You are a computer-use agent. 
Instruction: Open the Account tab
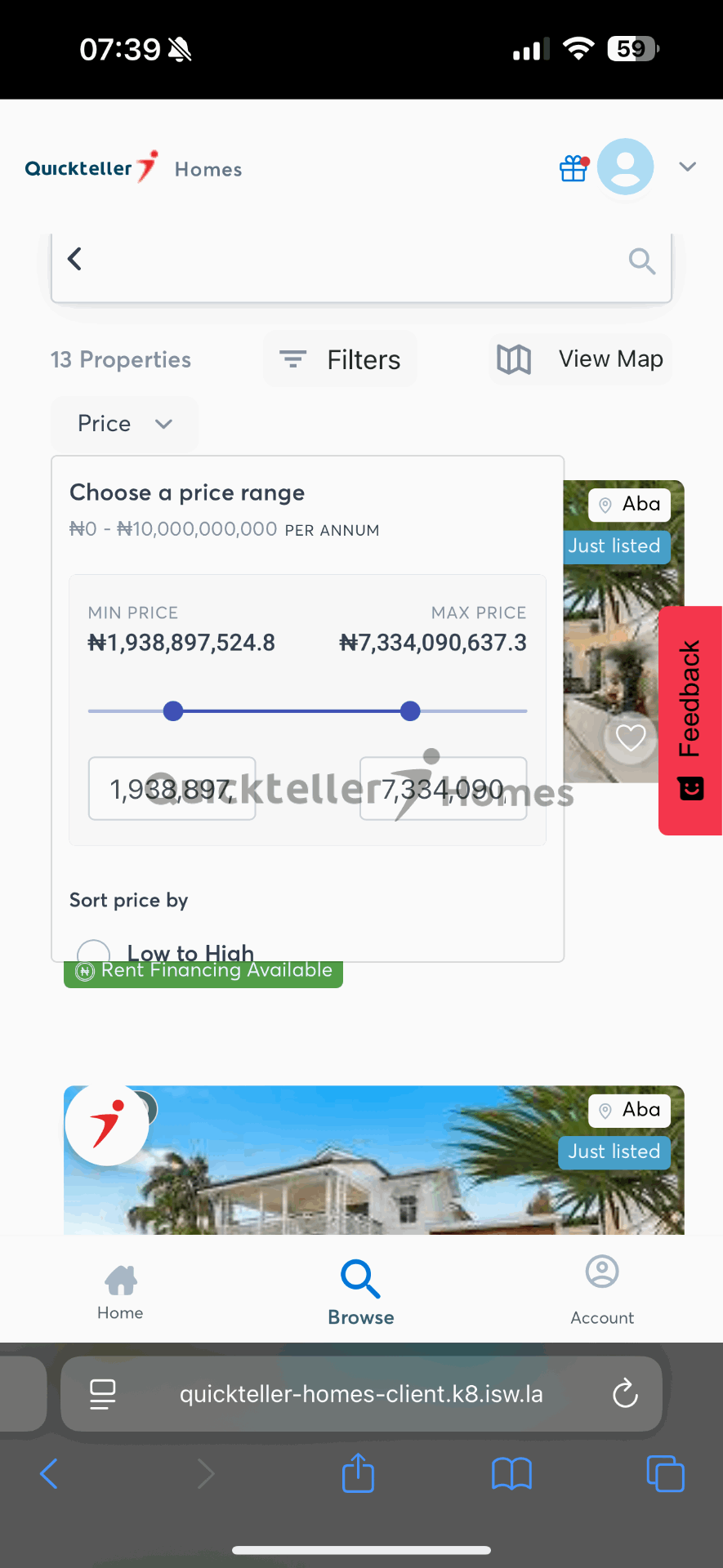click(x=602, y=1291)
